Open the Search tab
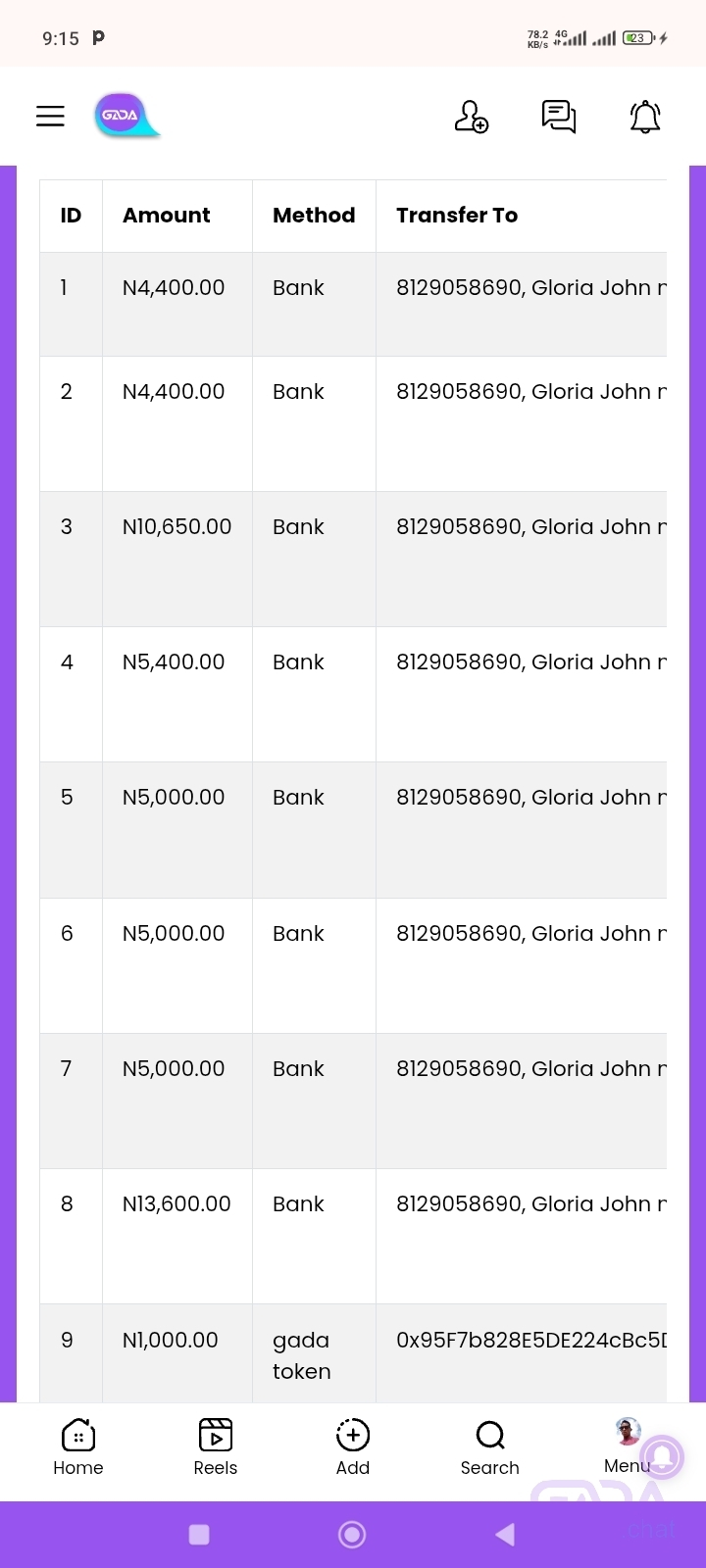This screenshot has width=706, height=1568. (490, 1447)
